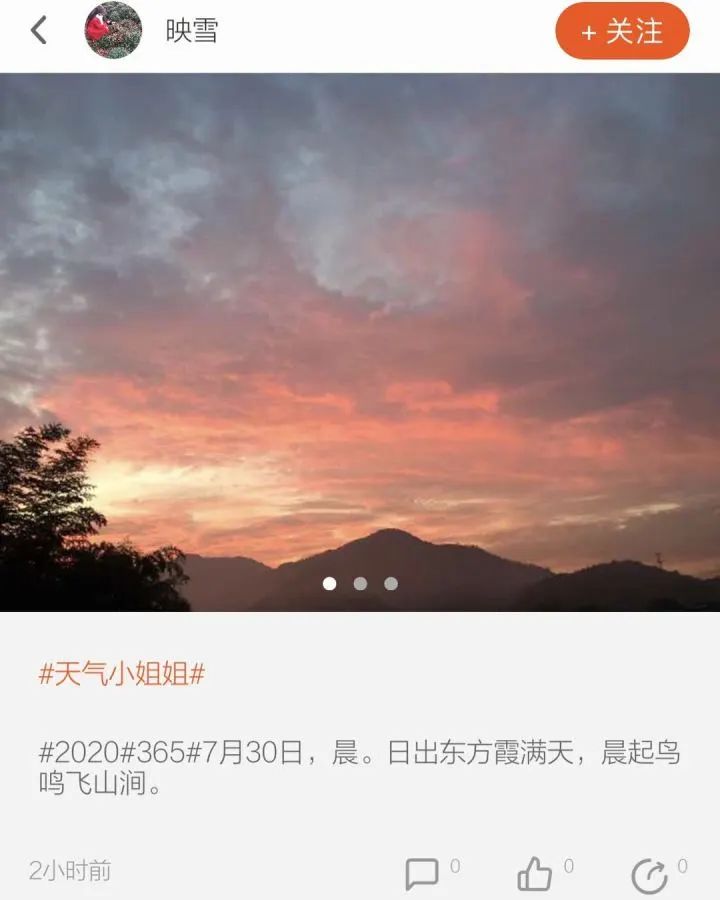Open the #天气小姐姐# topic link
The height and width of the screenshot is (900, 720).
tap(121, 674)
